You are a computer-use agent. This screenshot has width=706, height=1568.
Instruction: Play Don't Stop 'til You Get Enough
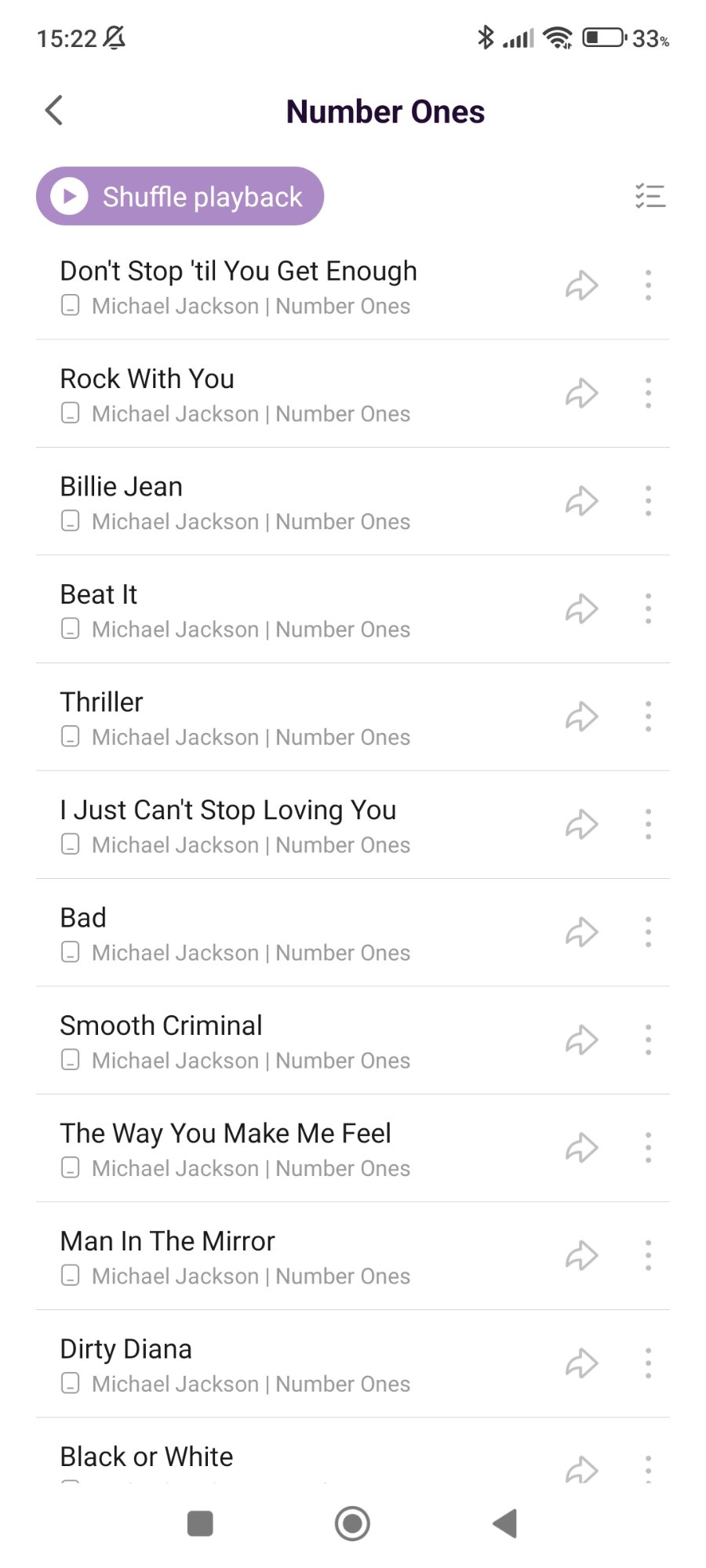[x=238, y=271]
